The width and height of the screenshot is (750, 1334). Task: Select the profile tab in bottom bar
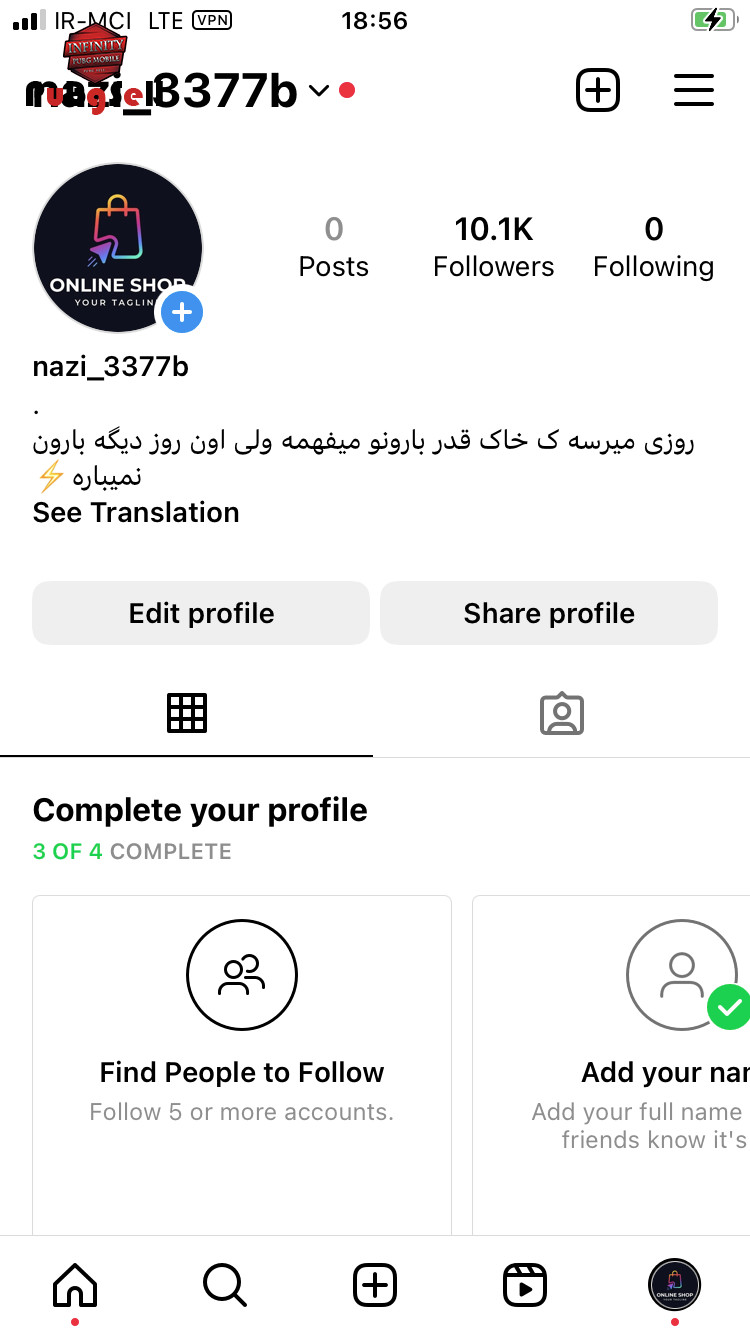(675, 1284)
